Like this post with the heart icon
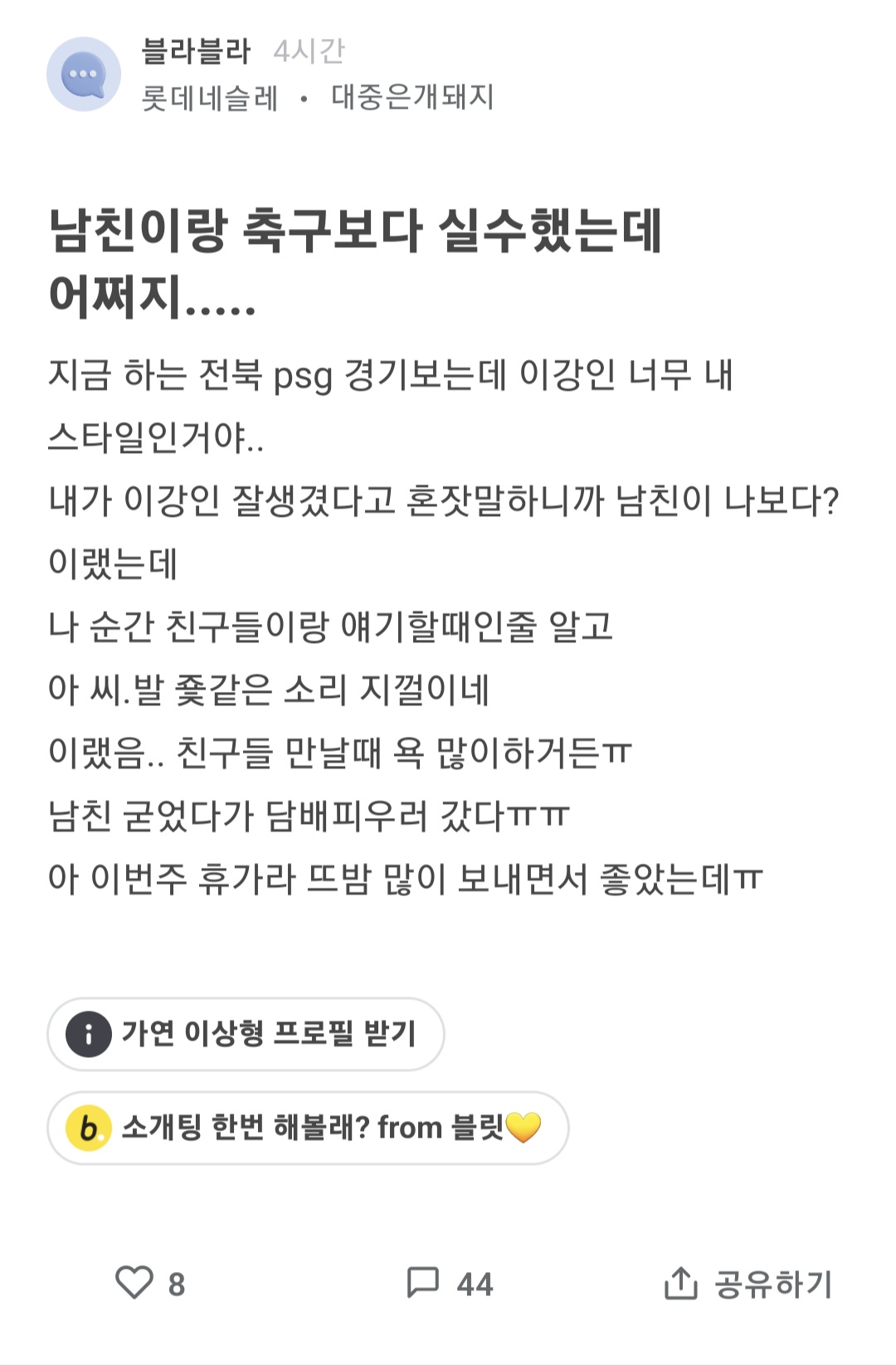The height and width of the screenshot is (1365, 896). tap(134, 1283)
